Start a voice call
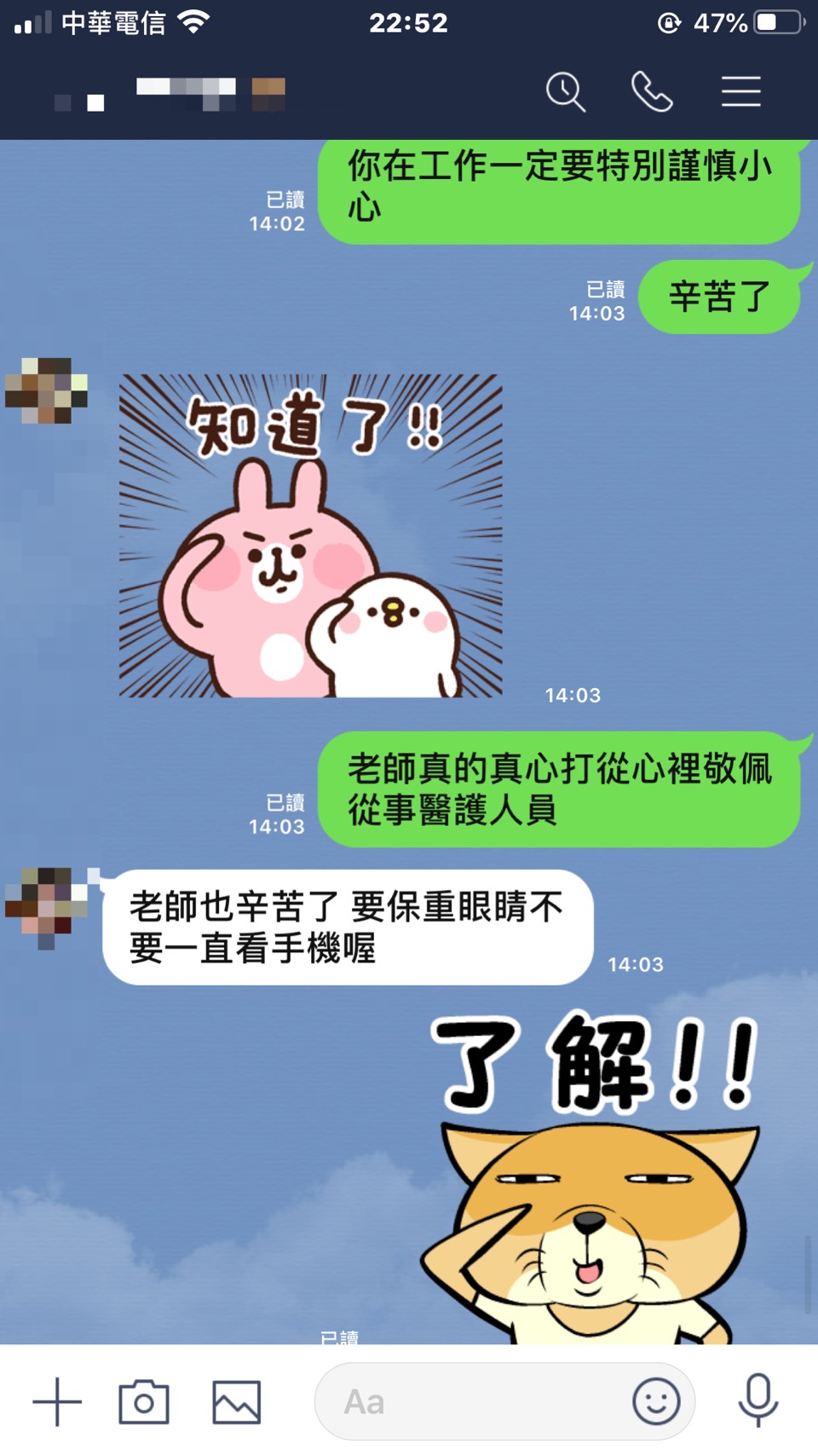 pyautogui.click(x=652, y=92)
